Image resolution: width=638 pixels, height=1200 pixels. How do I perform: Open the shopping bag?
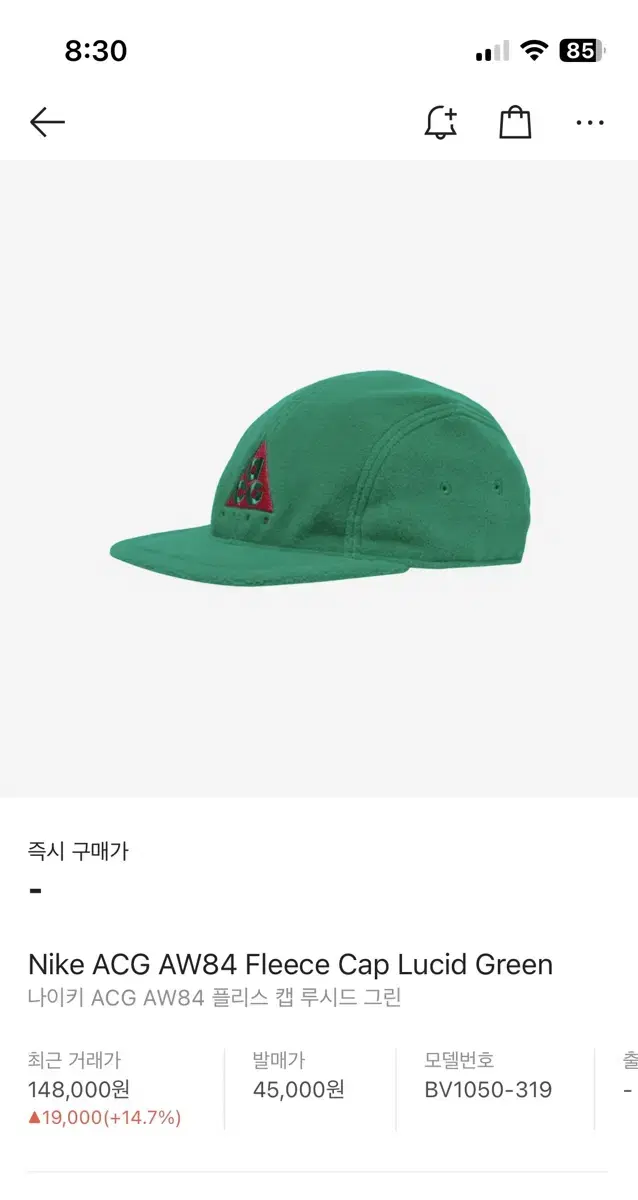[515, 123]
